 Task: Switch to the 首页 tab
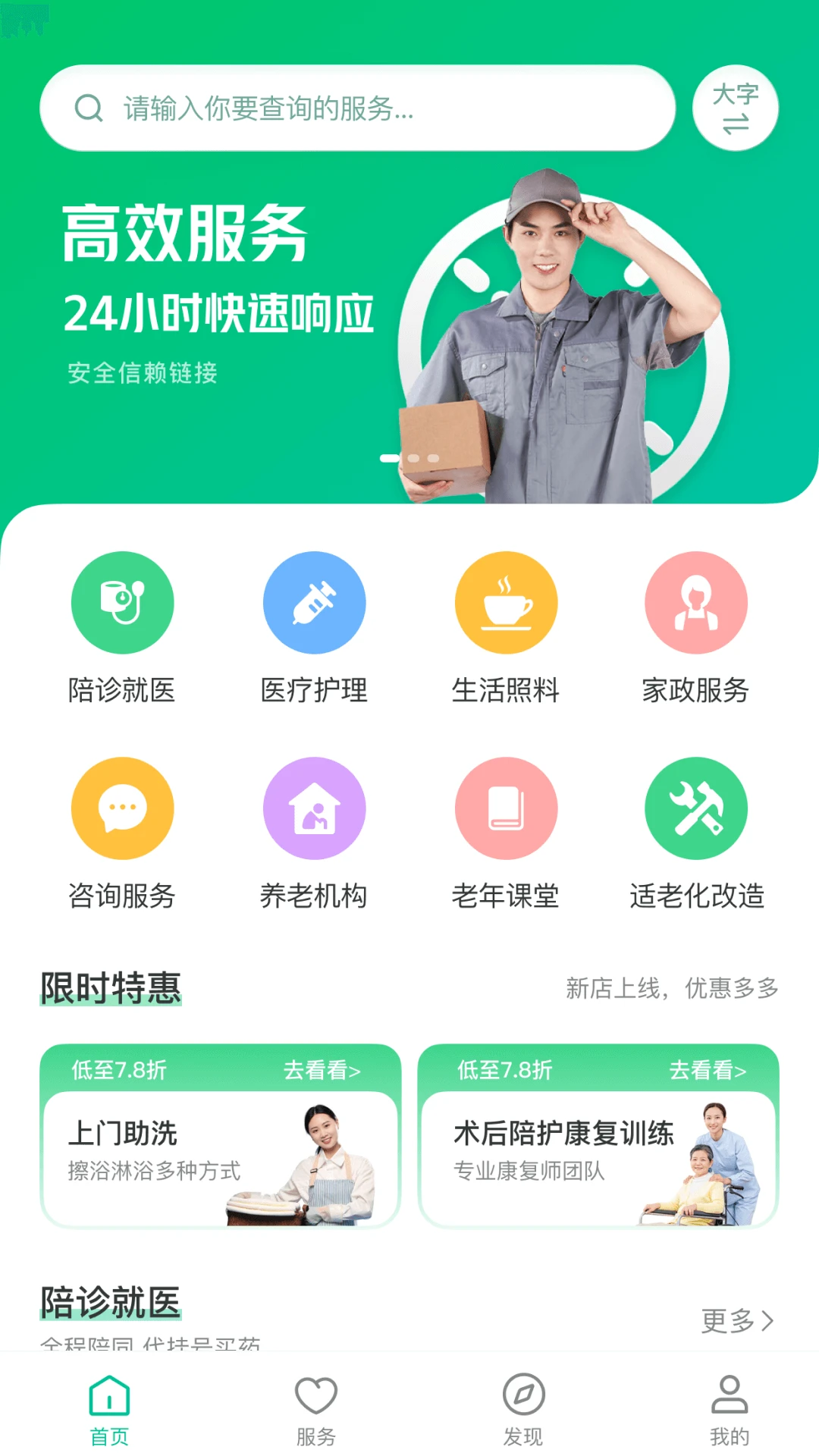(109, 1410)
